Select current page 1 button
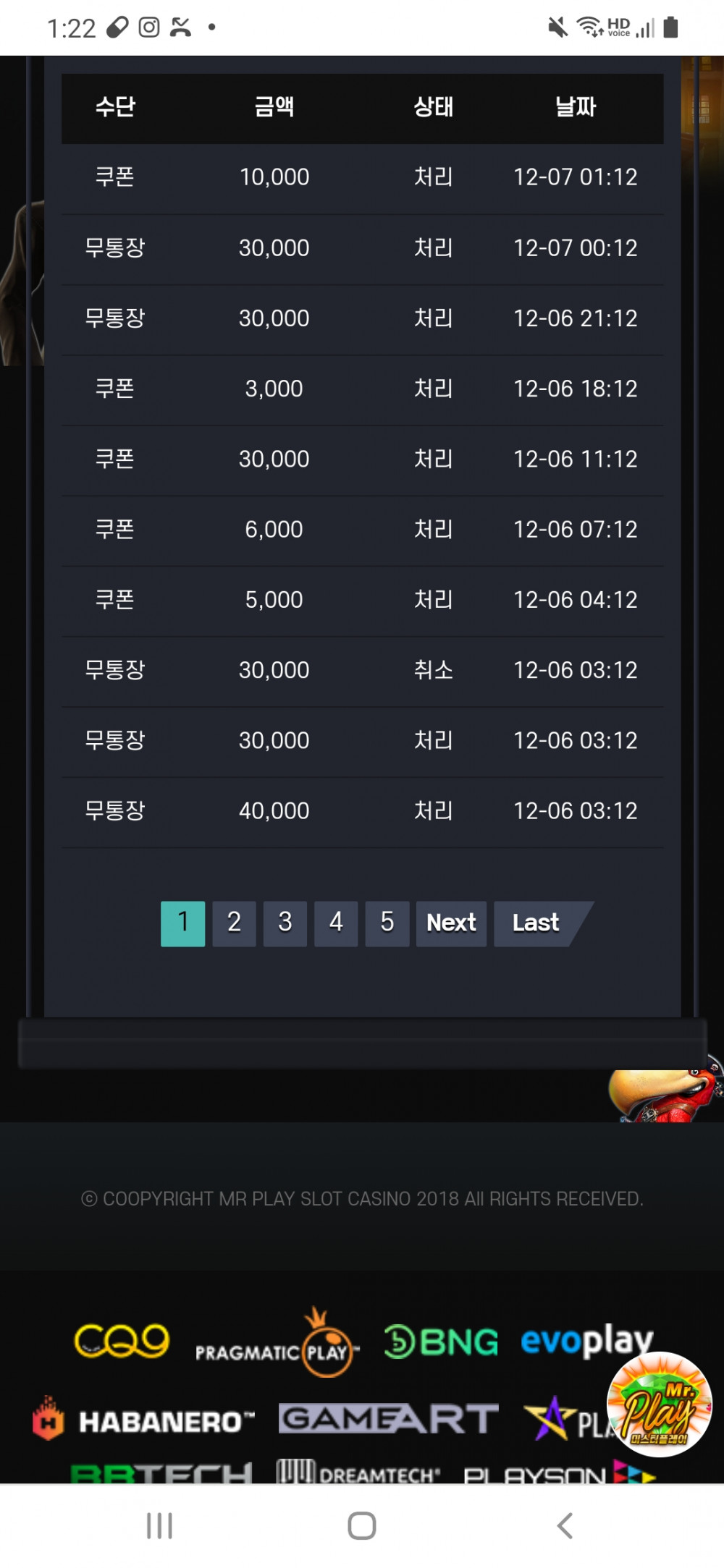Viewport: 724px width, 1568px height. pyautogui.click(x=182, y=923)
